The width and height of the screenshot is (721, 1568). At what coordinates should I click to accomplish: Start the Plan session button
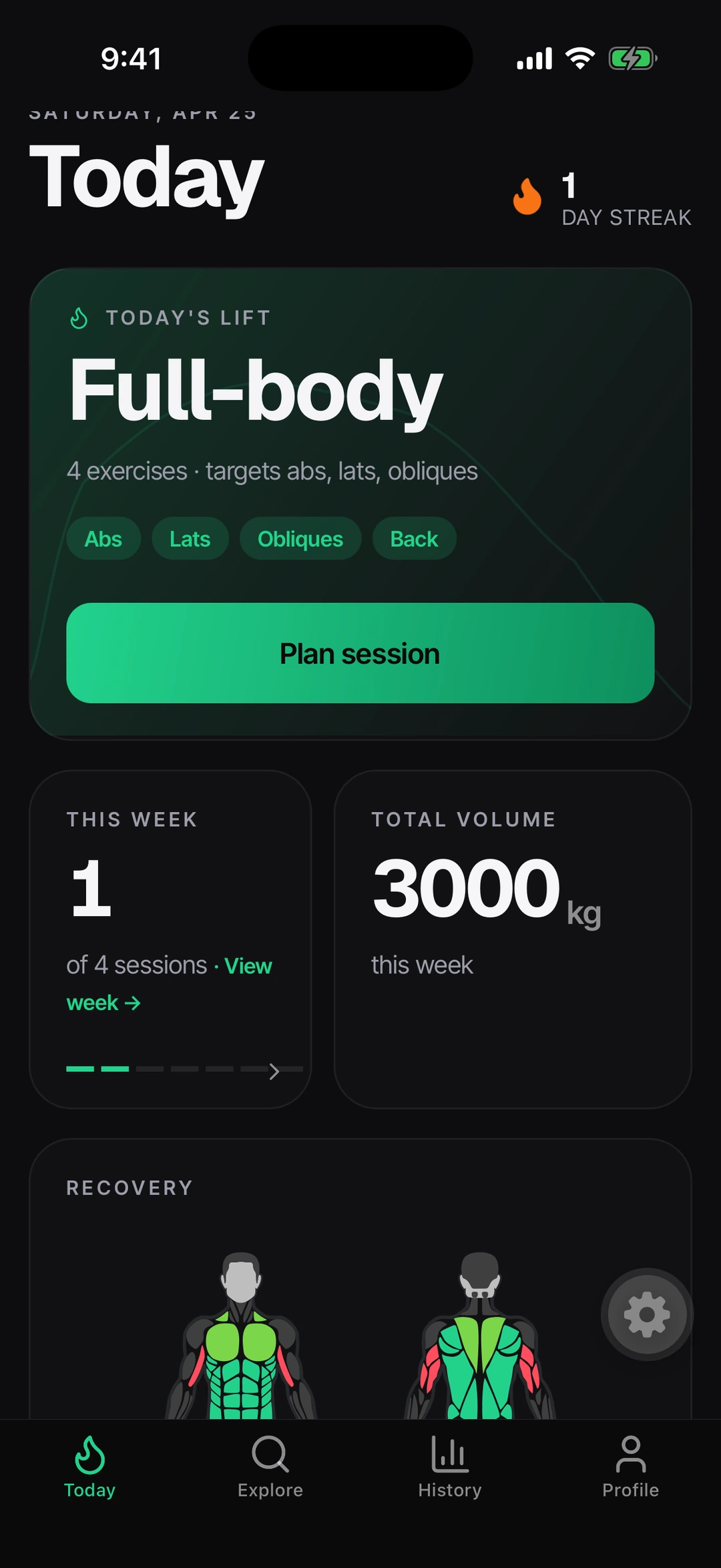pyautogui.click(x=360, y=653)
